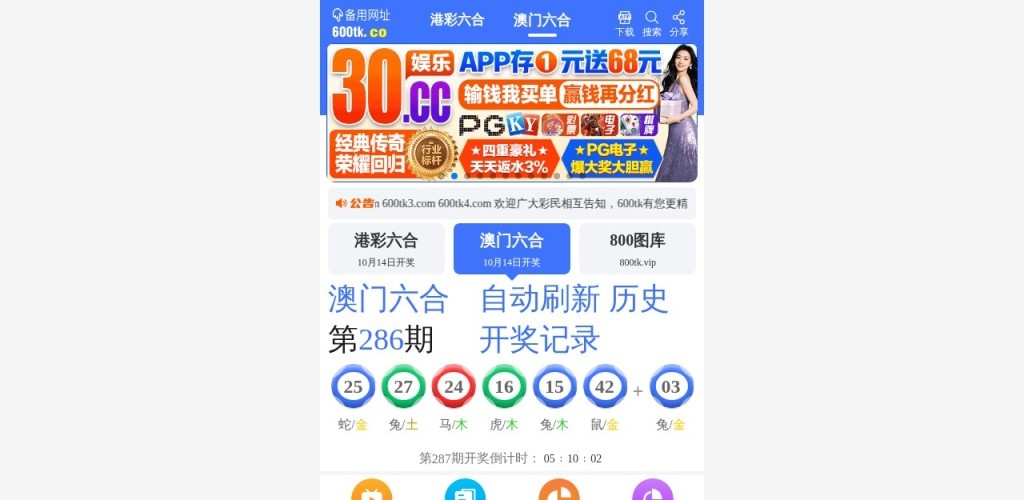Tap the 分享 share icon
Viewport: 1024px width, 500px height.
(x=679, y=23)
